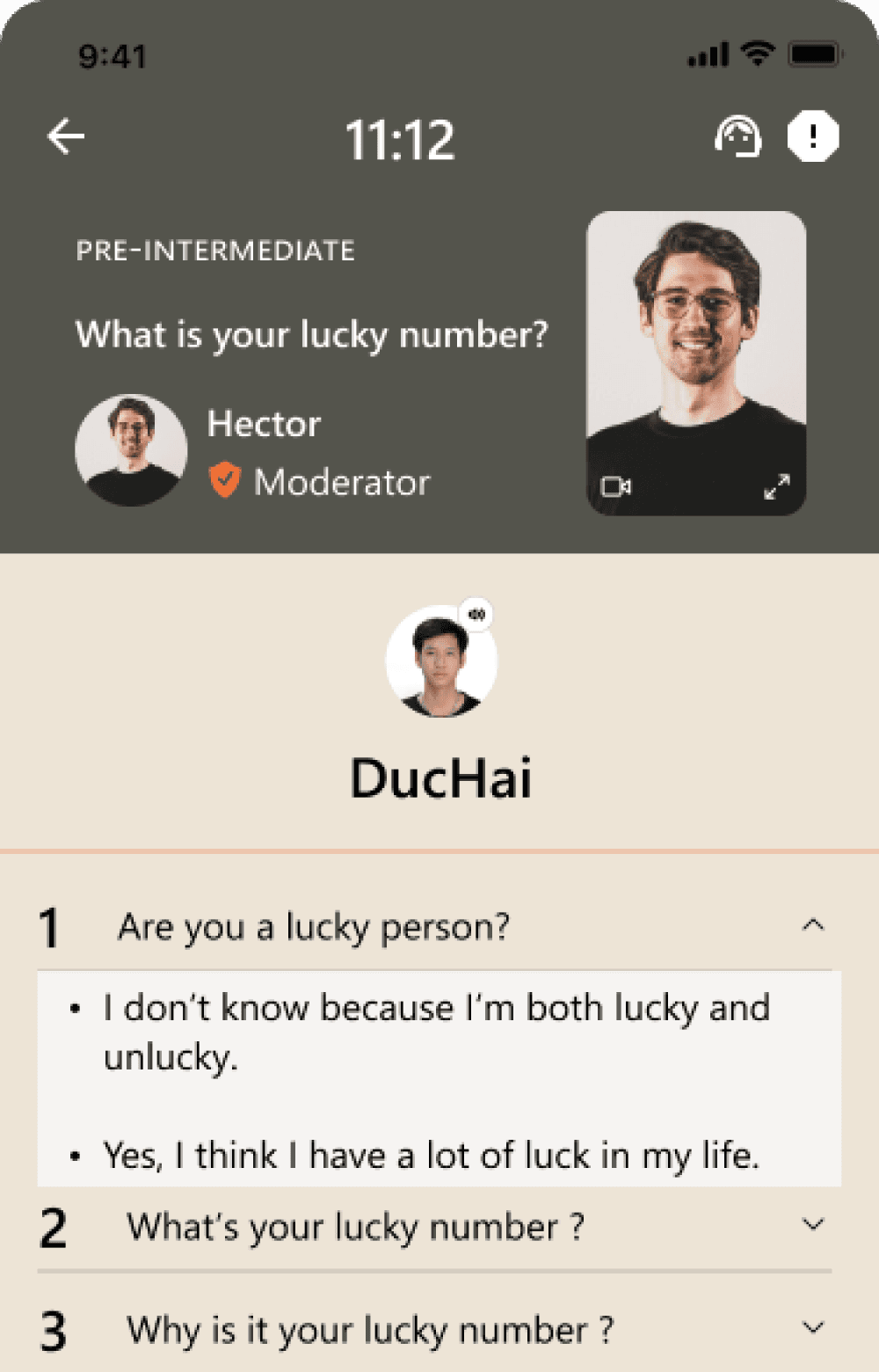Open moderator Hector's profile avatar
The height and width of the screenshot is (1372, 879).
[131, 450]
